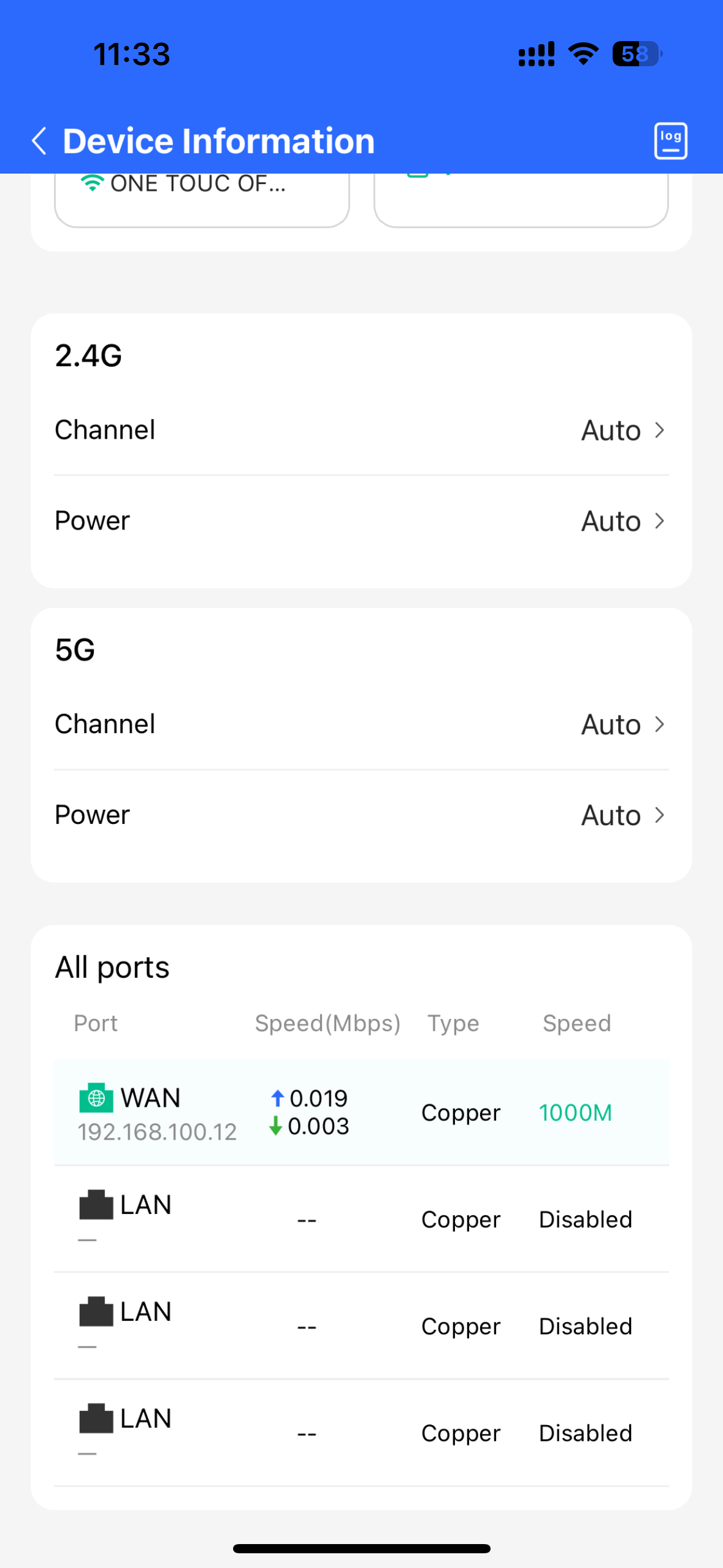The image size is (723, 1568).
Task: Open the device log icon
Action: 670,141
